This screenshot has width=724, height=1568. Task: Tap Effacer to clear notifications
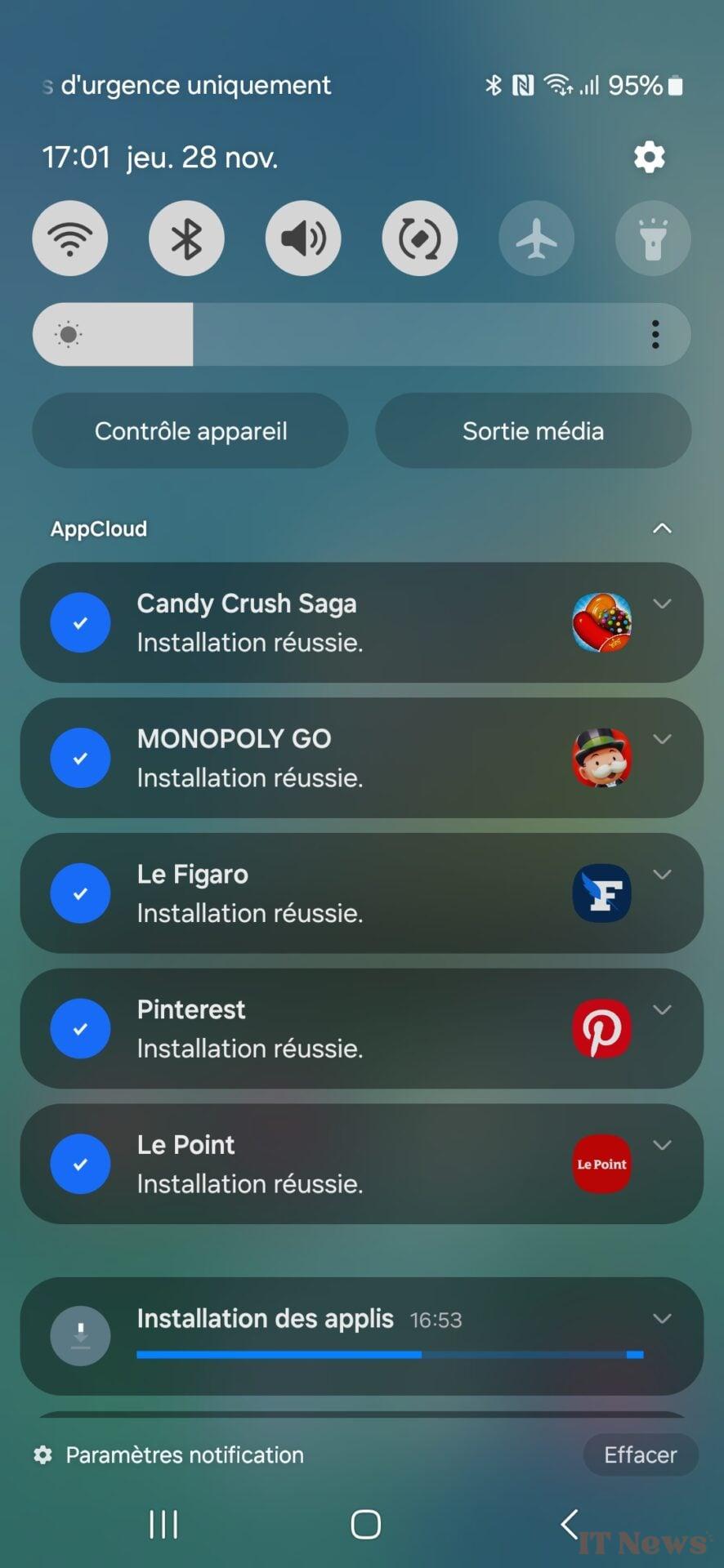tap(640, 1455)
